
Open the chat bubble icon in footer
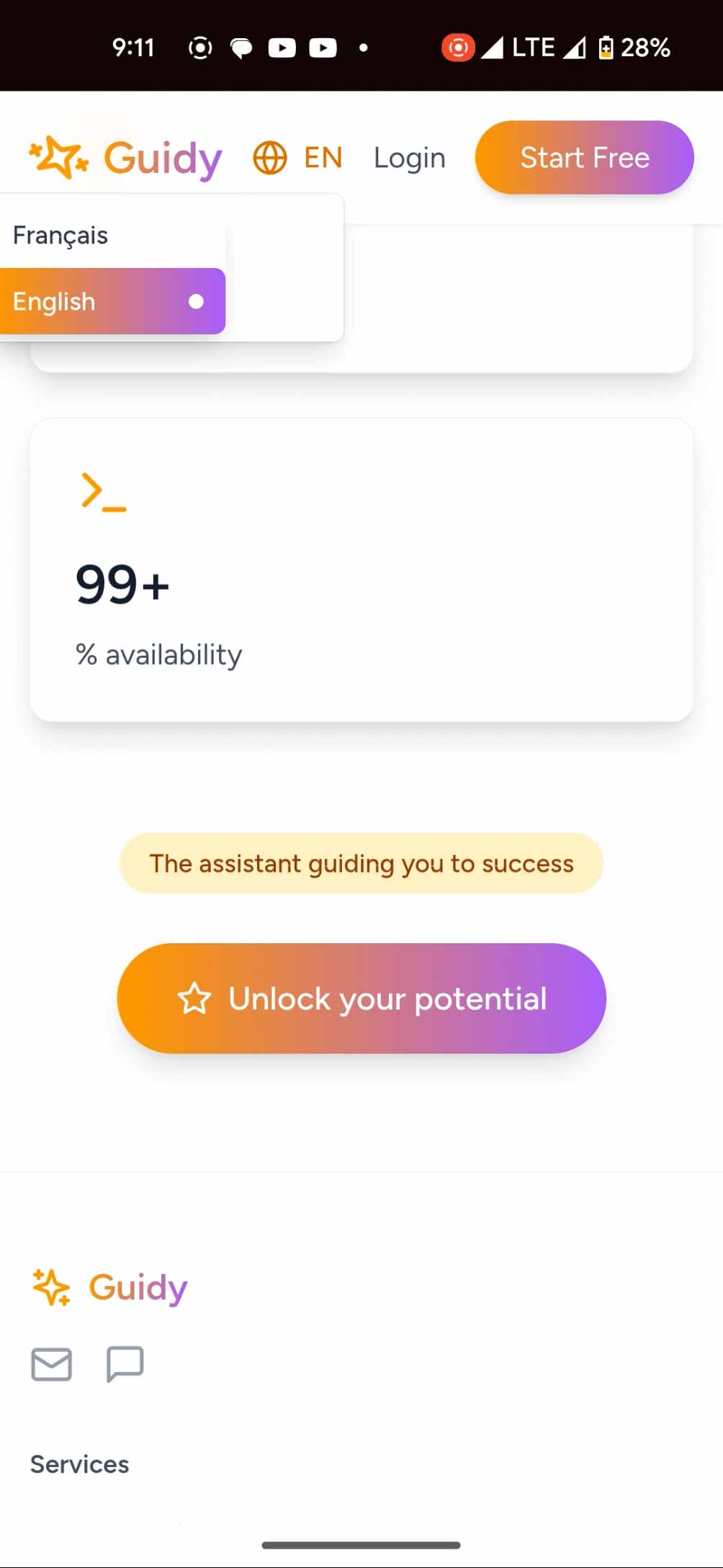125,1363
